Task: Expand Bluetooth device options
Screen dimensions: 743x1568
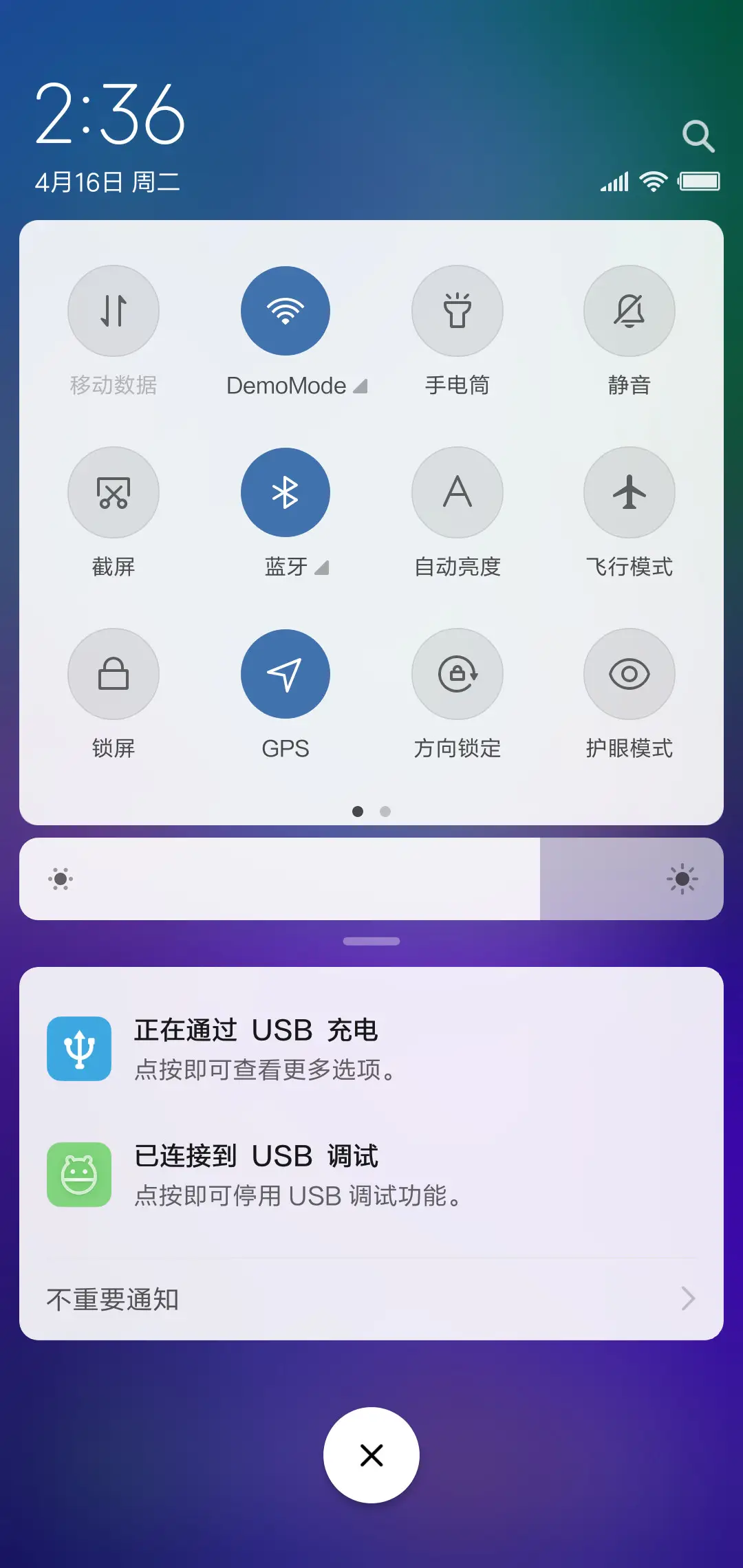Action: [x=323, y=568]
